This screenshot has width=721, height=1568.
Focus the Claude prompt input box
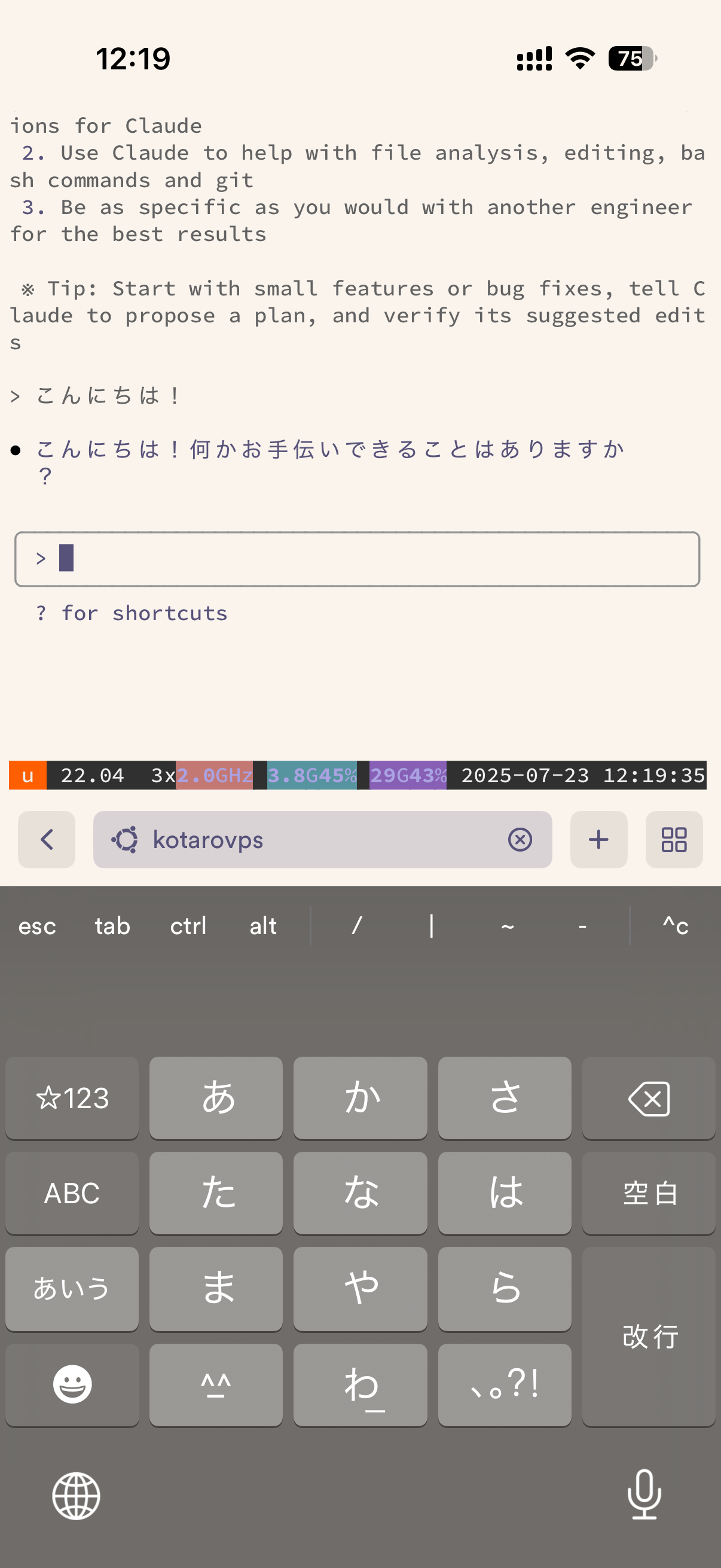(357, 559)
